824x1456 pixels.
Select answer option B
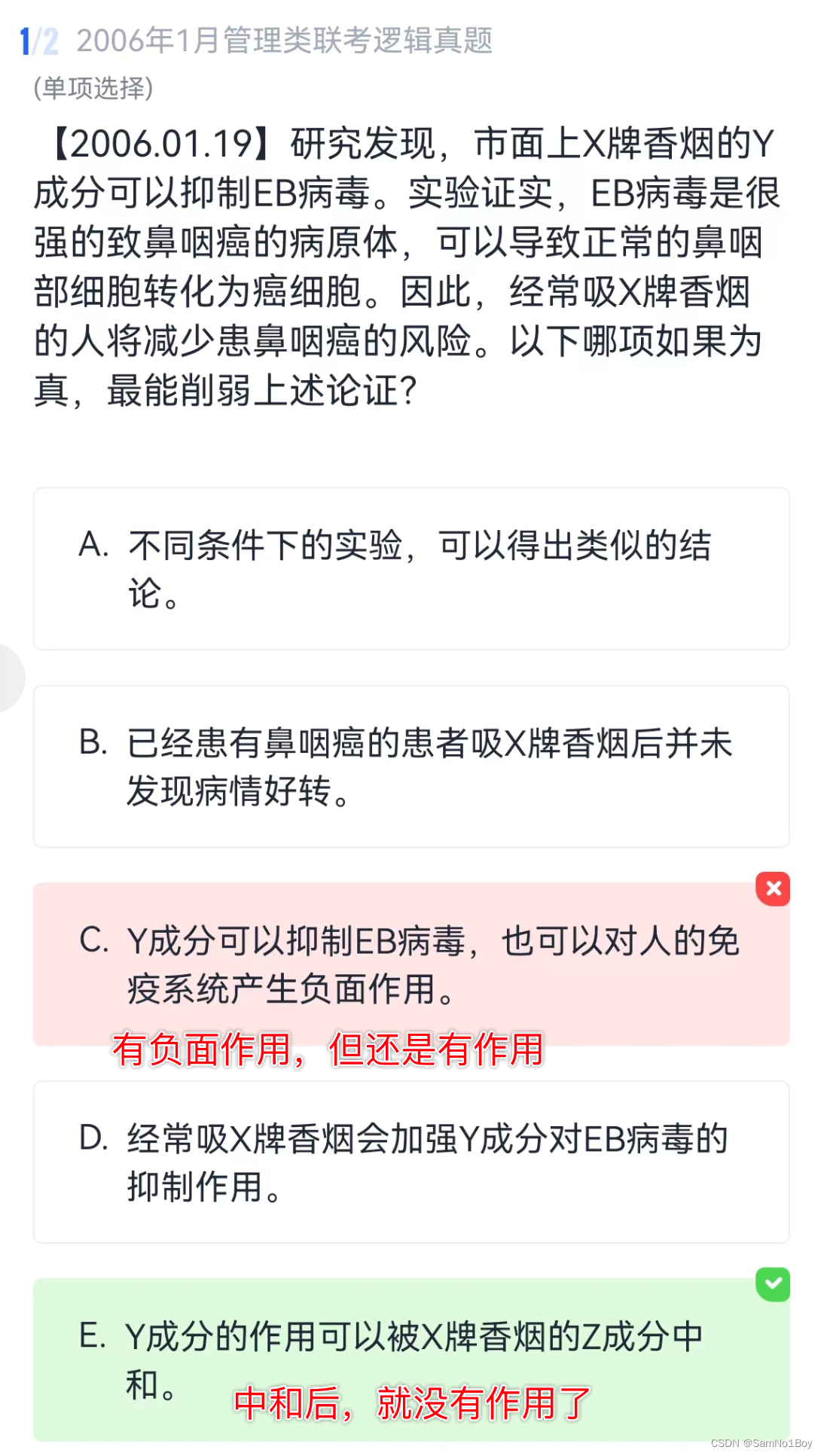coord(412,767)
